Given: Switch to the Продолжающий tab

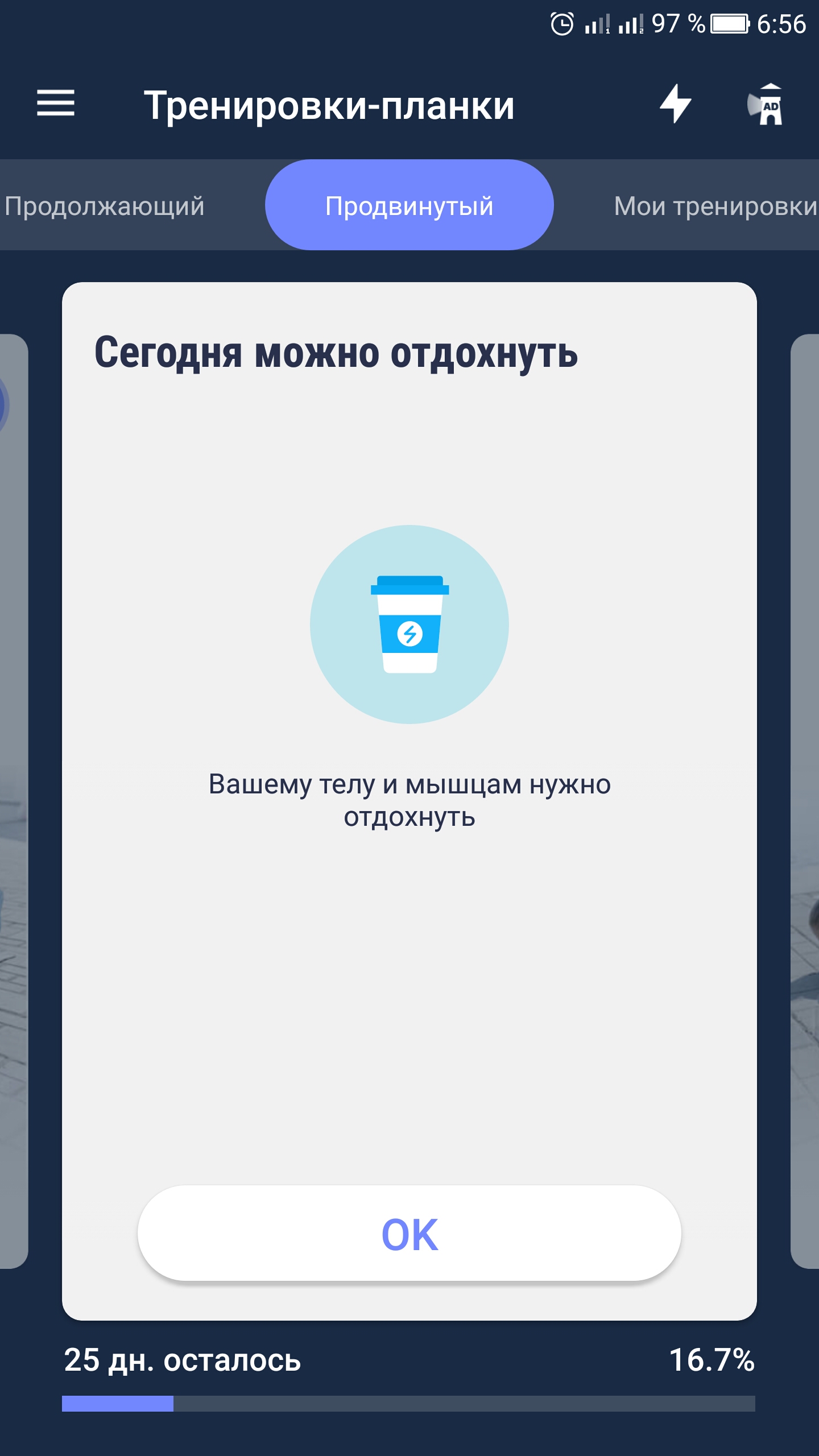Looking at the screenshot, I should (105, 206).
